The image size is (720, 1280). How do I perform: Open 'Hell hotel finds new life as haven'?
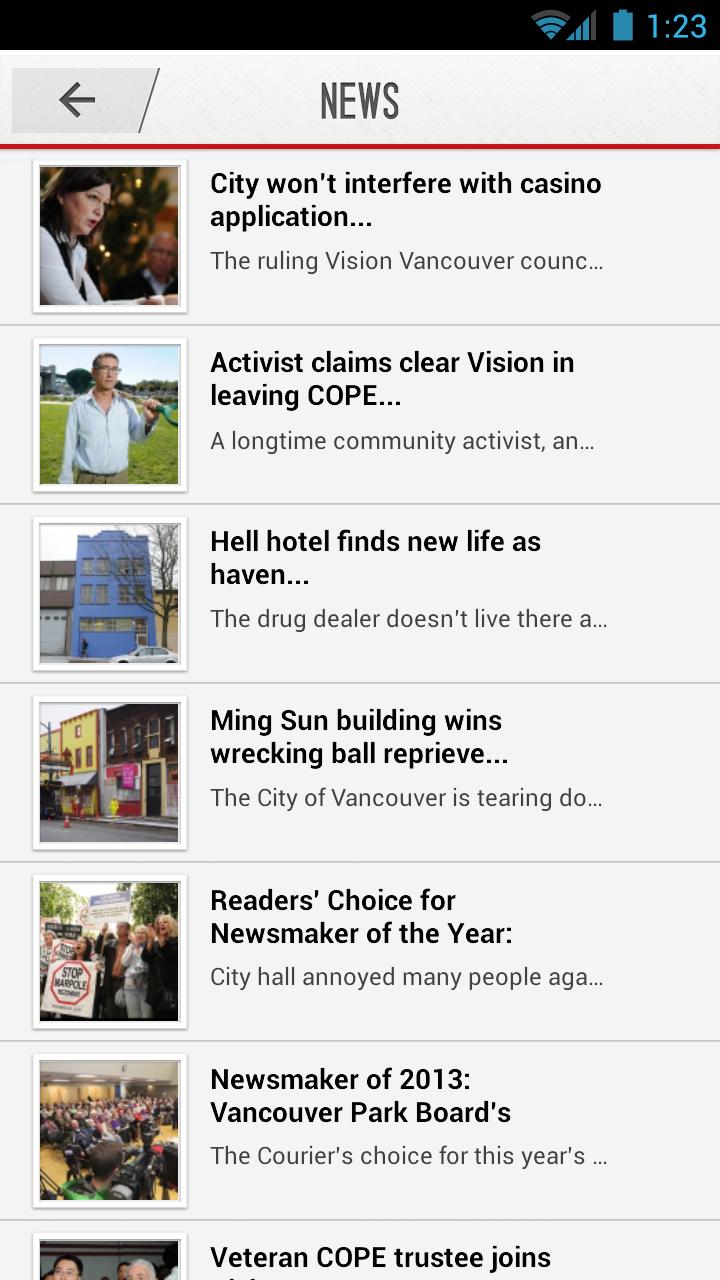375,558
